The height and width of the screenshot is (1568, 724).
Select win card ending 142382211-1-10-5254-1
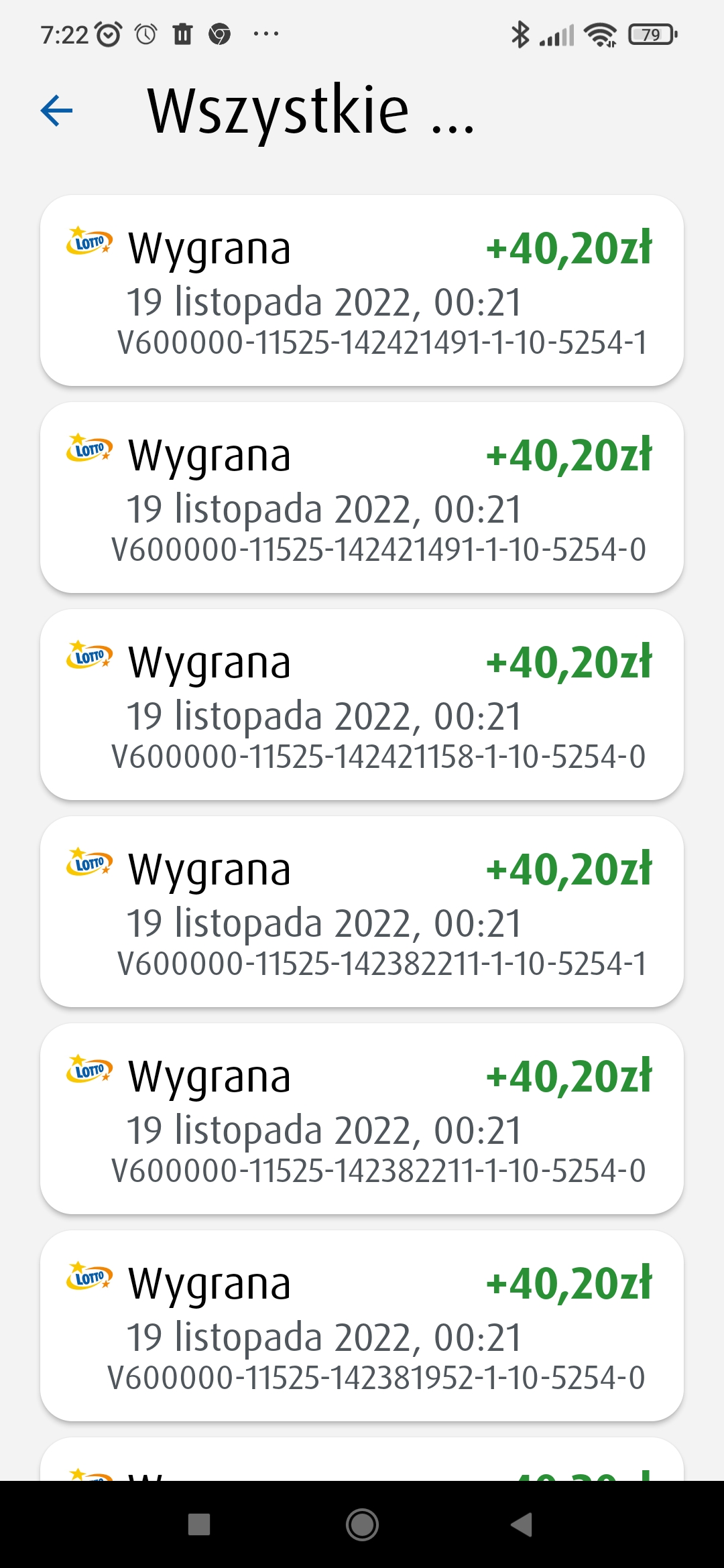pos(362,911)
